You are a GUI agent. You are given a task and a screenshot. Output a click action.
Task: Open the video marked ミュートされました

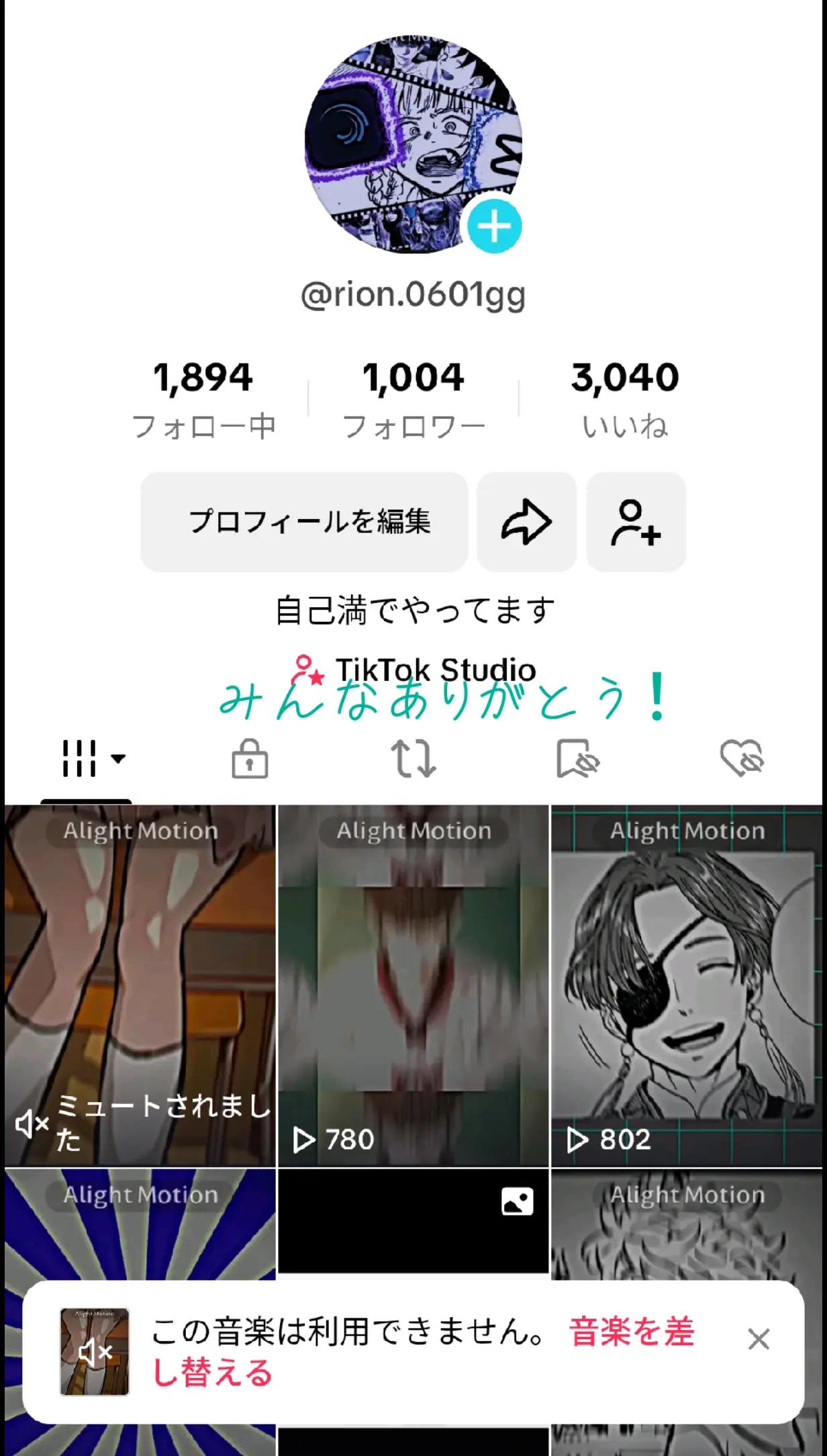click(140, 985)
